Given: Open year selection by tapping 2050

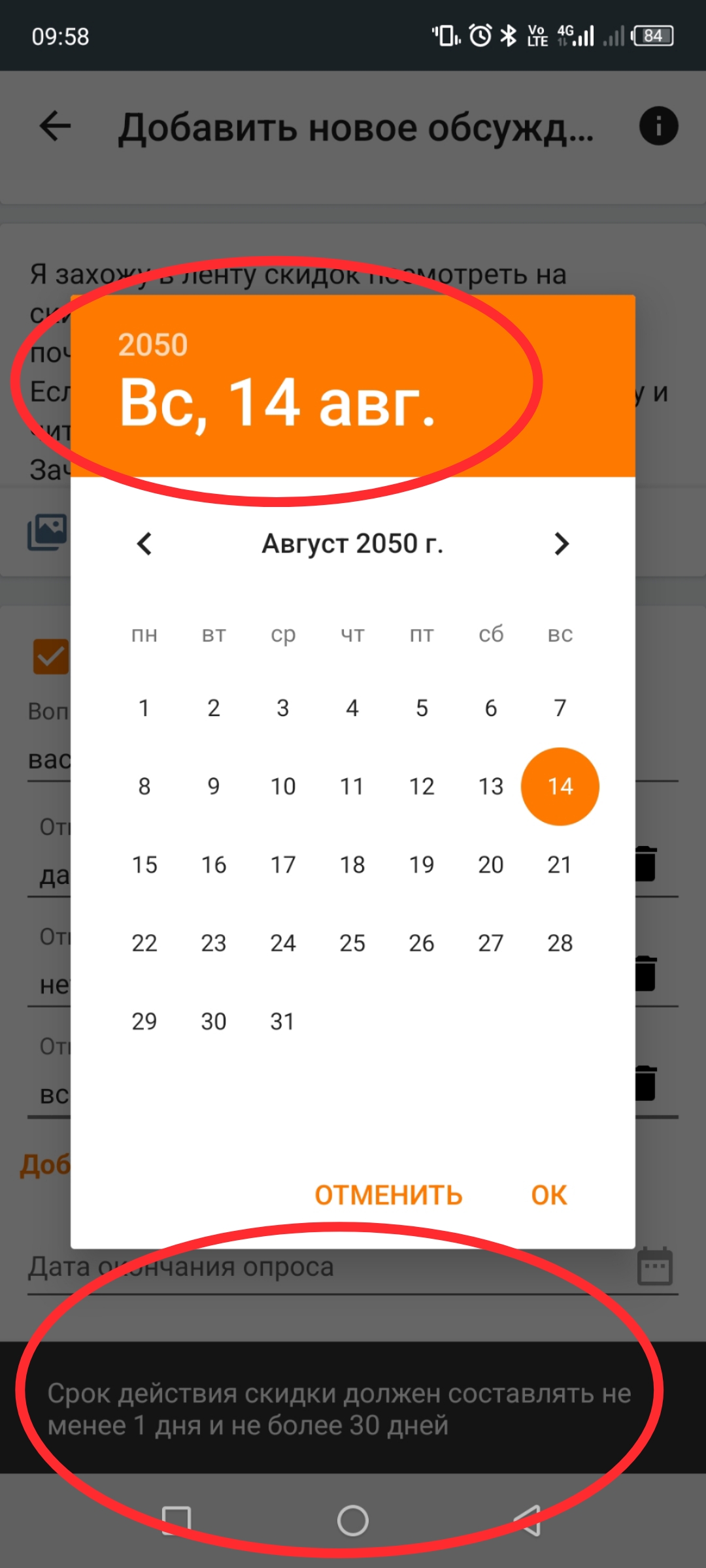Looking at the screenshot, I should [153, 345].
